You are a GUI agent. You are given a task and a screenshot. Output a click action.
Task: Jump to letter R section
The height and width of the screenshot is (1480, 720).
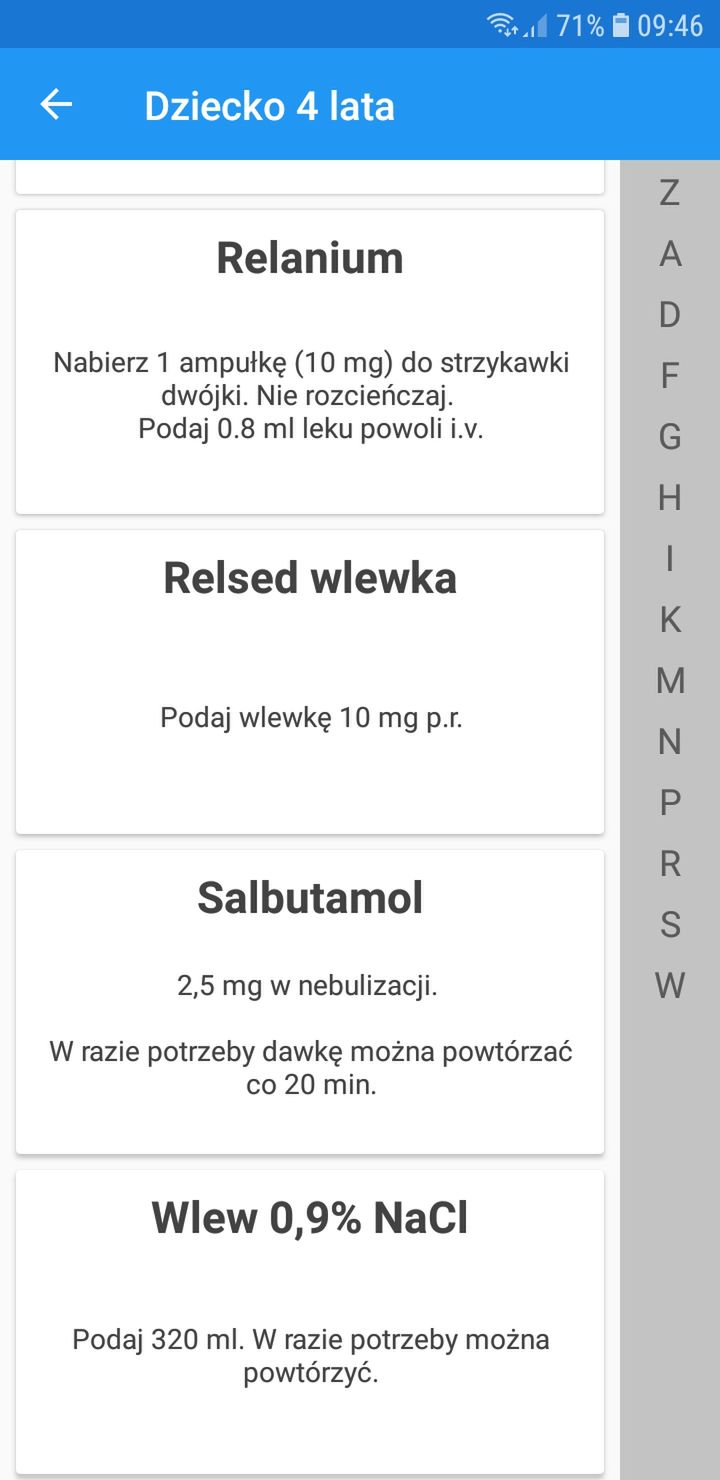(670, 864)
